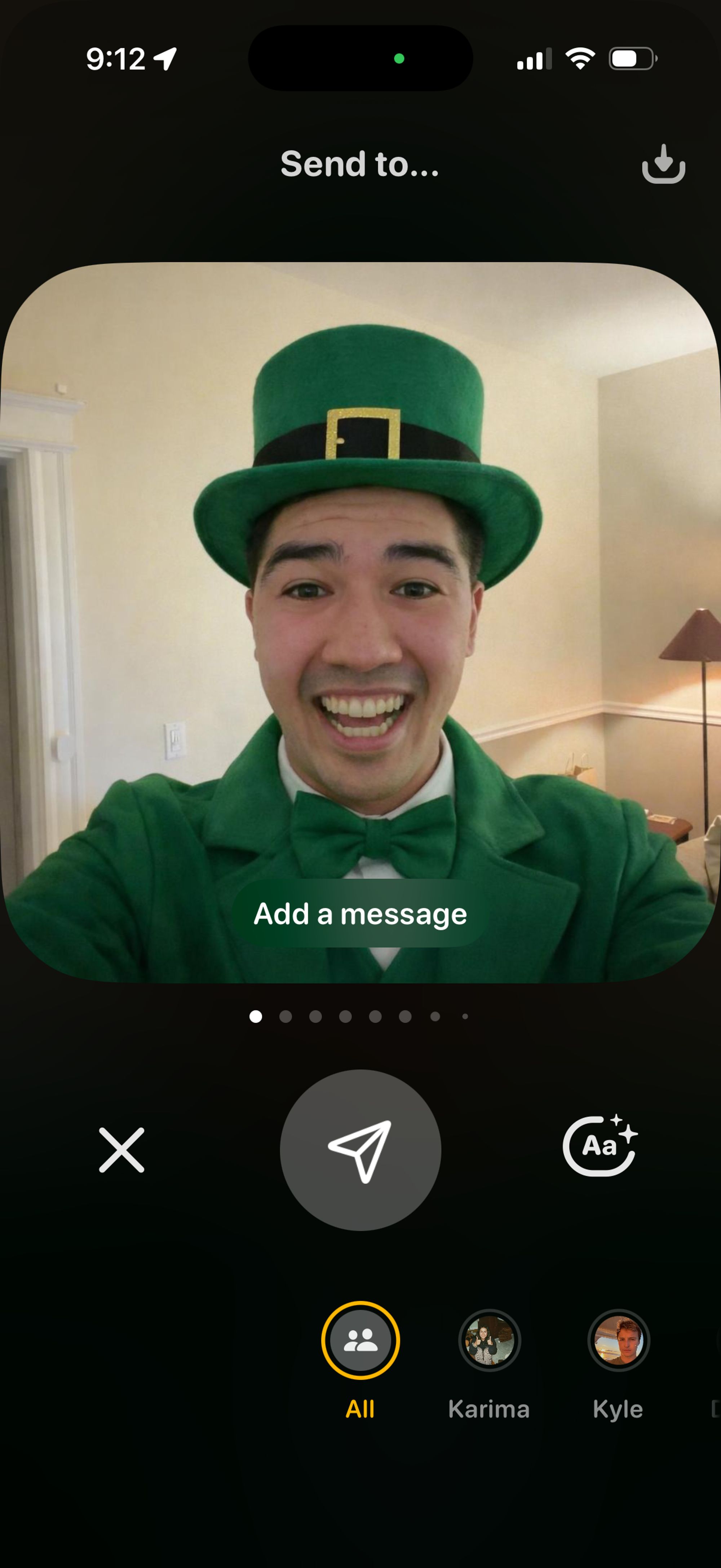This screenshot has height=1568, width=721.
Task: Download the photo to your device
Action: [x=663, y=164]
